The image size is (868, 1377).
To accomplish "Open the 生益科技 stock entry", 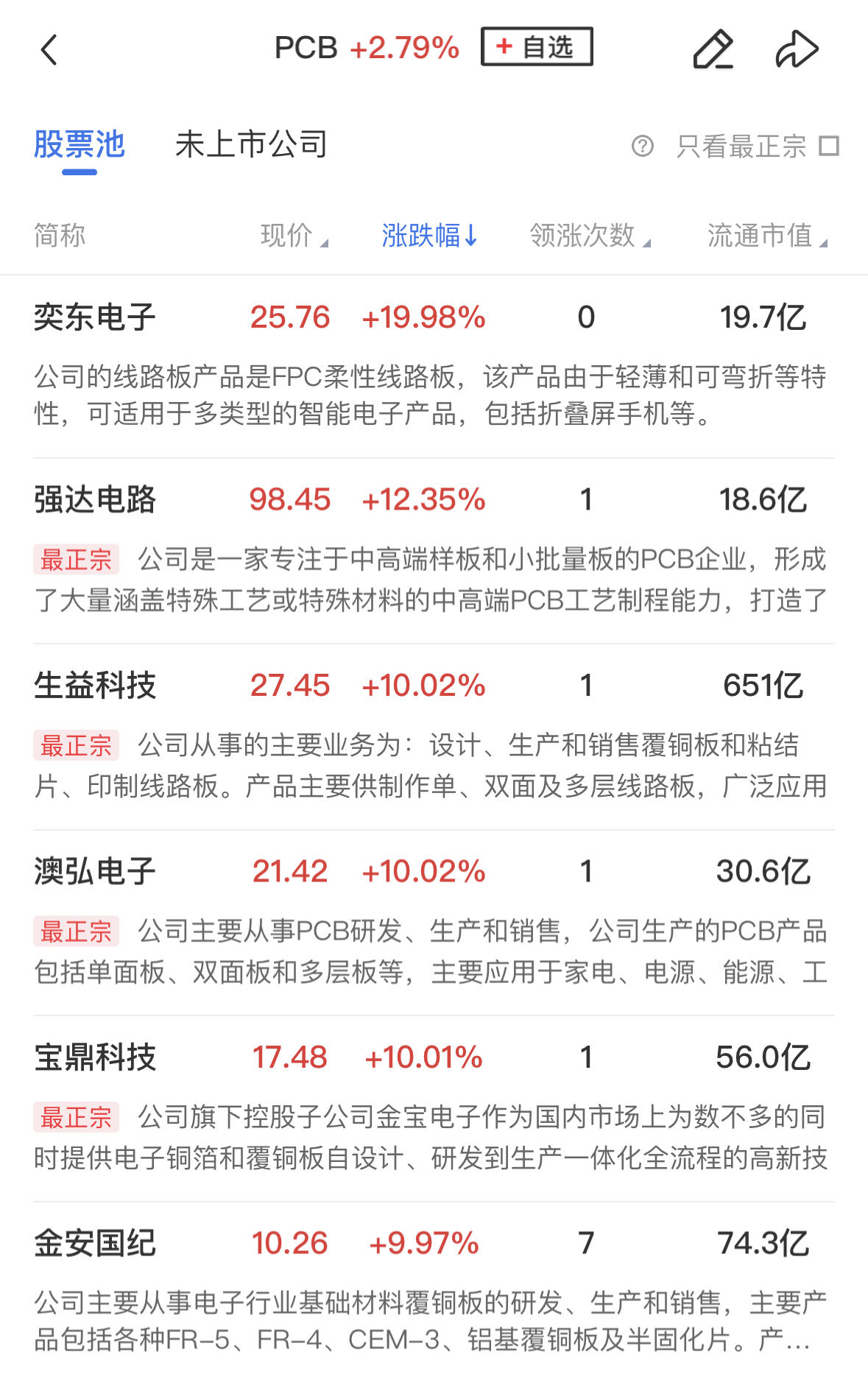I will pyautogui.click(x=95, y=686).
